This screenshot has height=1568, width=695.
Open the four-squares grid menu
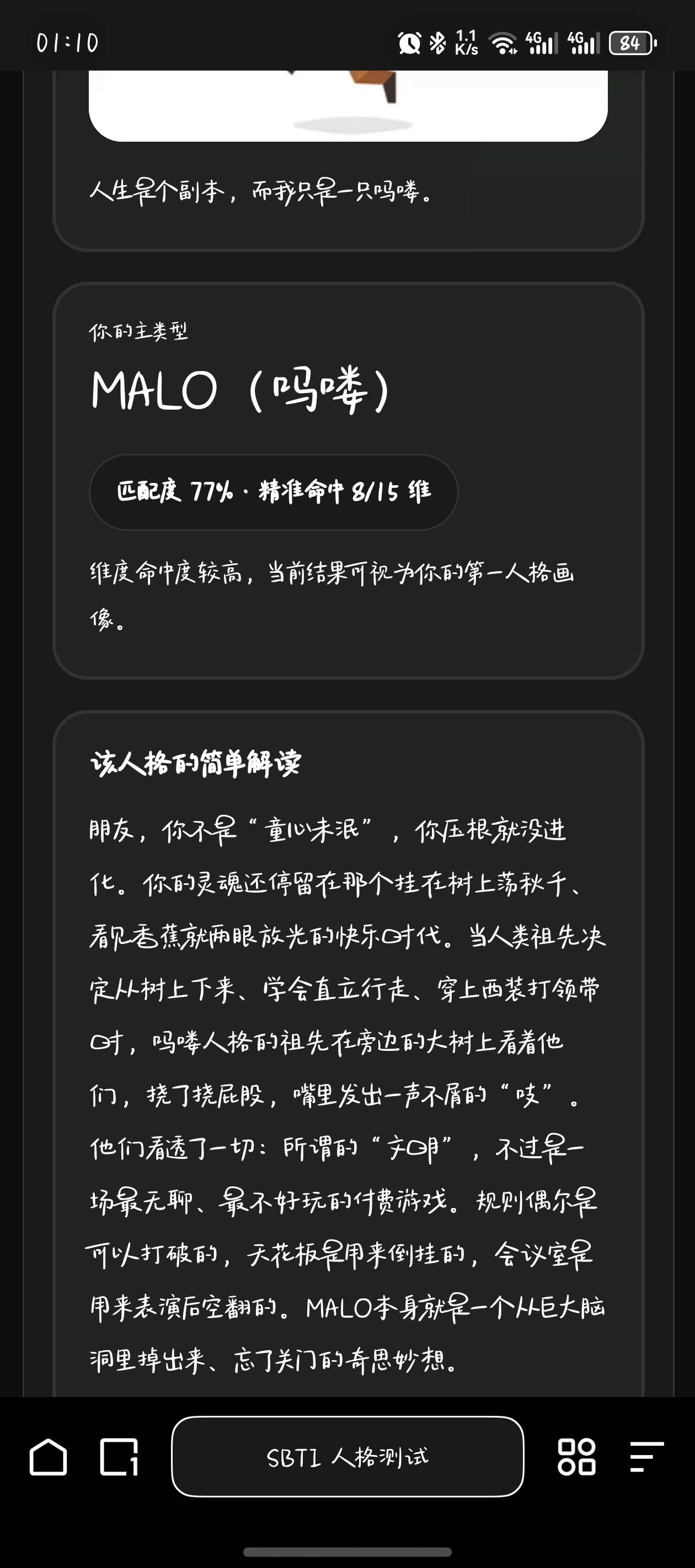click(576, 1457)
